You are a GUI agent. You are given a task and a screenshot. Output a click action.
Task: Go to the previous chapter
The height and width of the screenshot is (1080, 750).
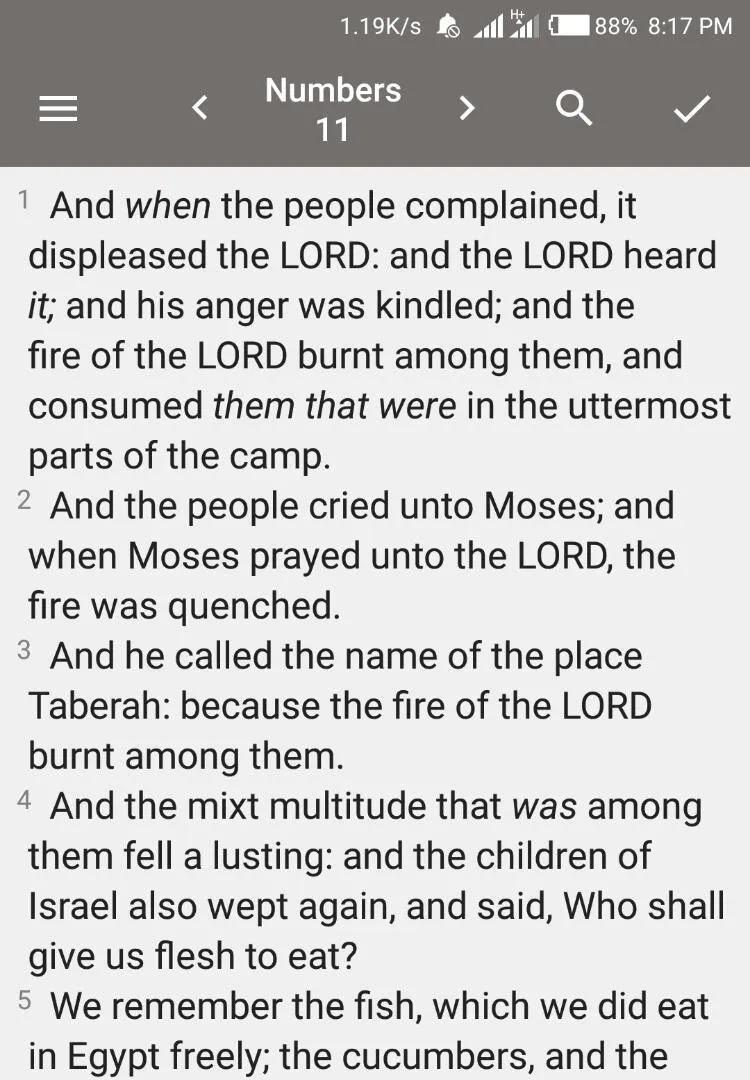point(200,108)
